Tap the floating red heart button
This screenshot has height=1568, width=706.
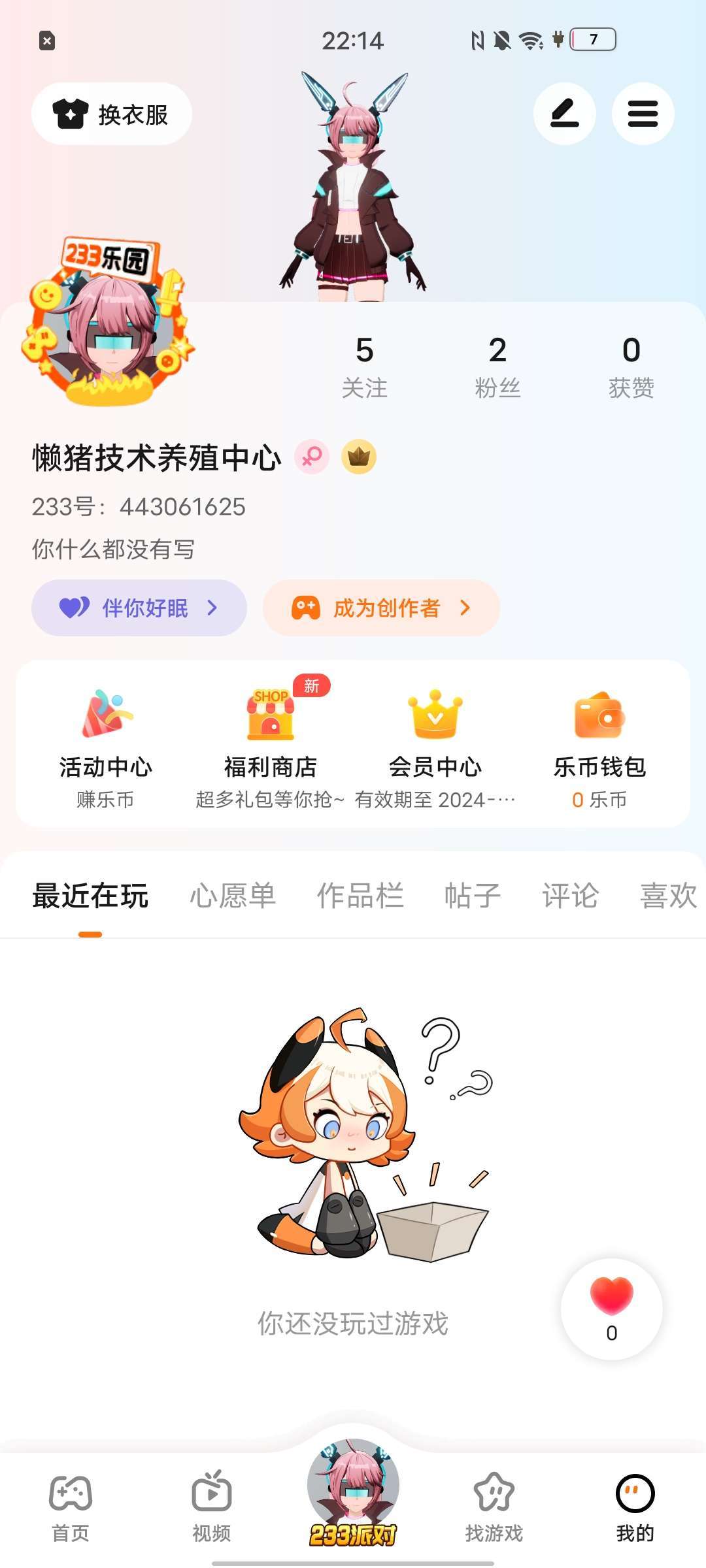click(611, 1308)
